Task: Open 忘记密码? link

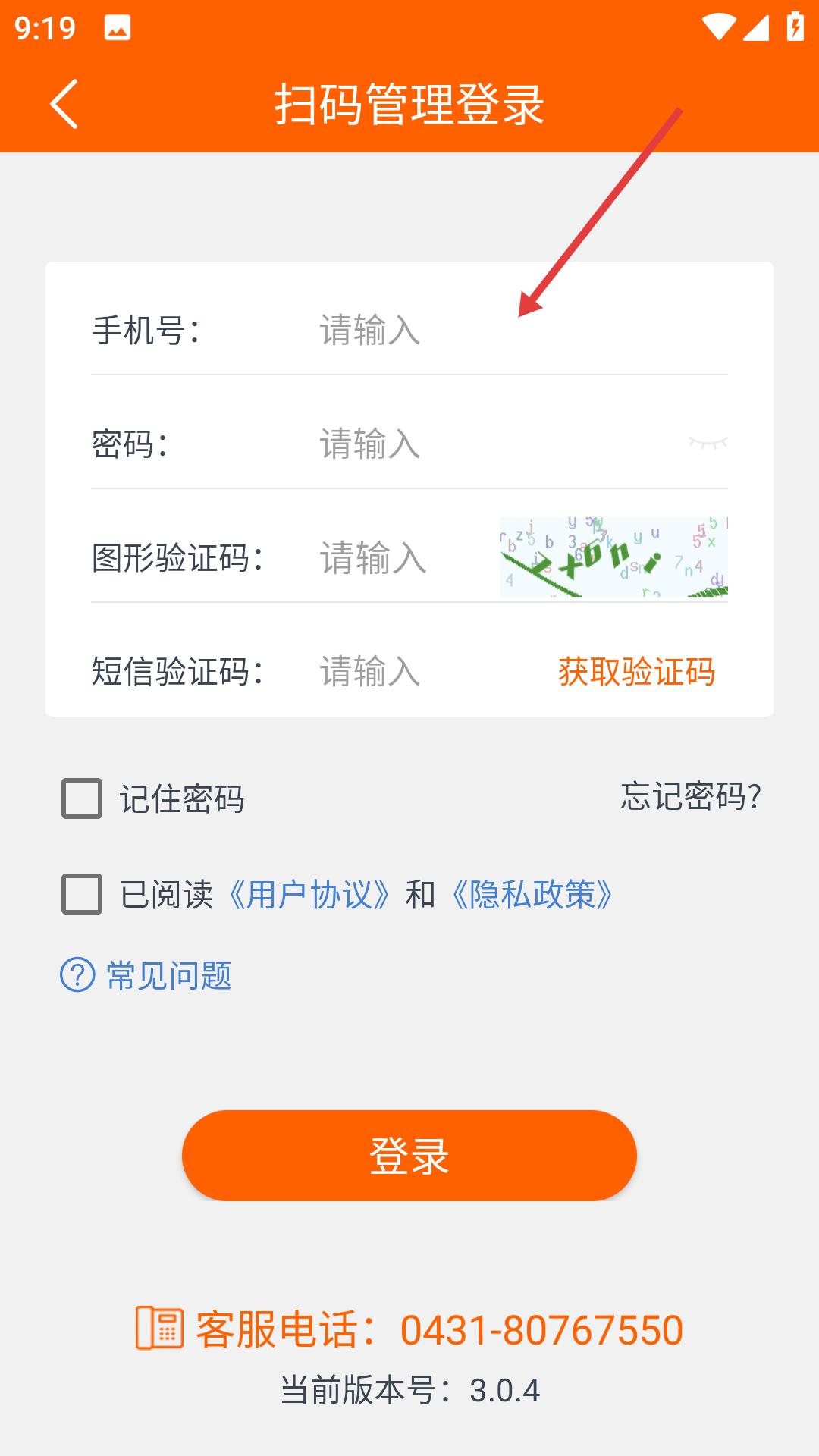Action: pyautogui.click(x=691, y=796)
